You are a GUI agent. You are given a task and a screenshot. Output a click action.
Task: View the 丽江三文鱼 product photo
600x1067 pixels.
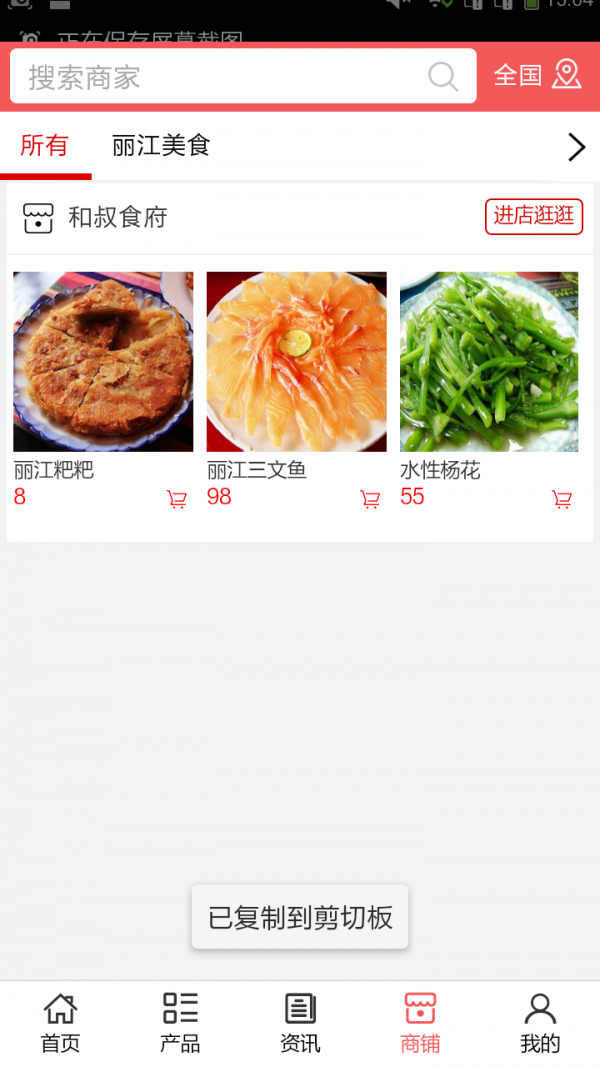[x=296, y=361]
